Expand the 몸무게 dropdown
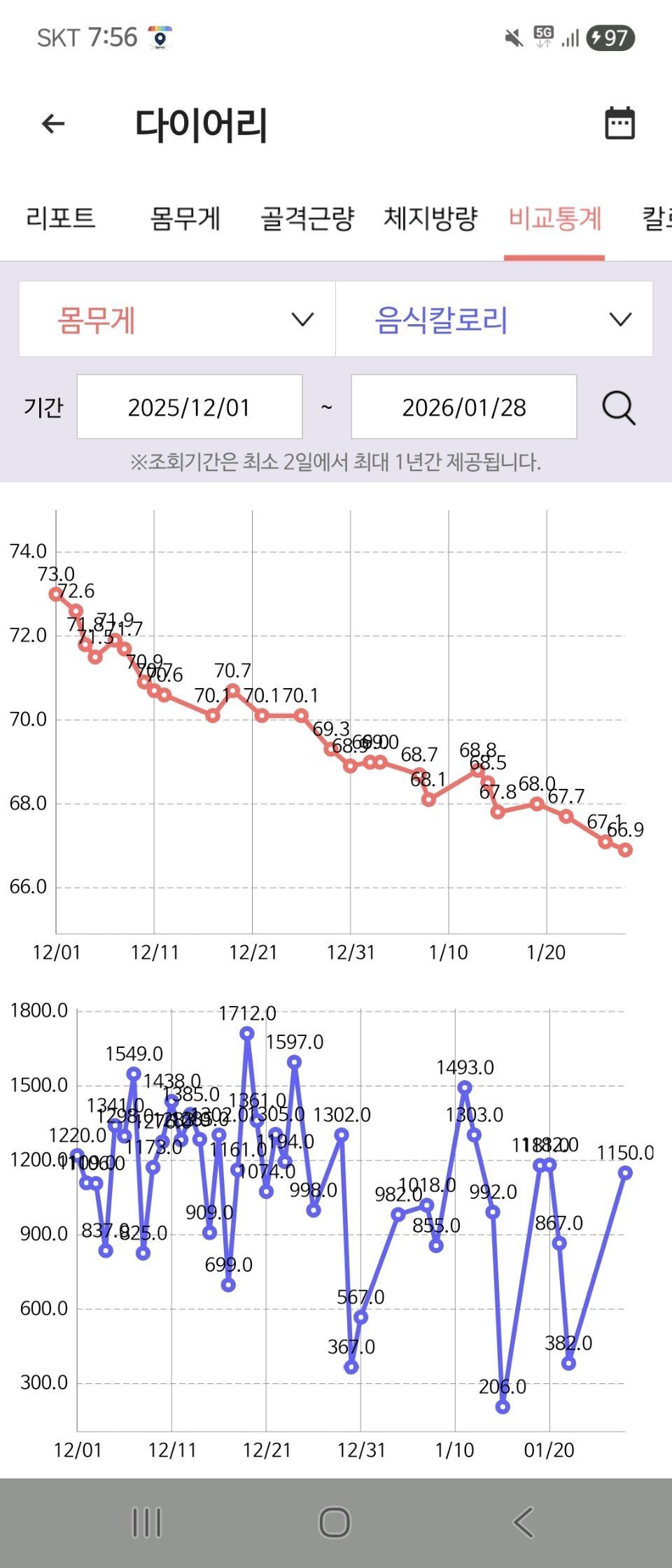The image size is (672, 1568). (177, 320)
